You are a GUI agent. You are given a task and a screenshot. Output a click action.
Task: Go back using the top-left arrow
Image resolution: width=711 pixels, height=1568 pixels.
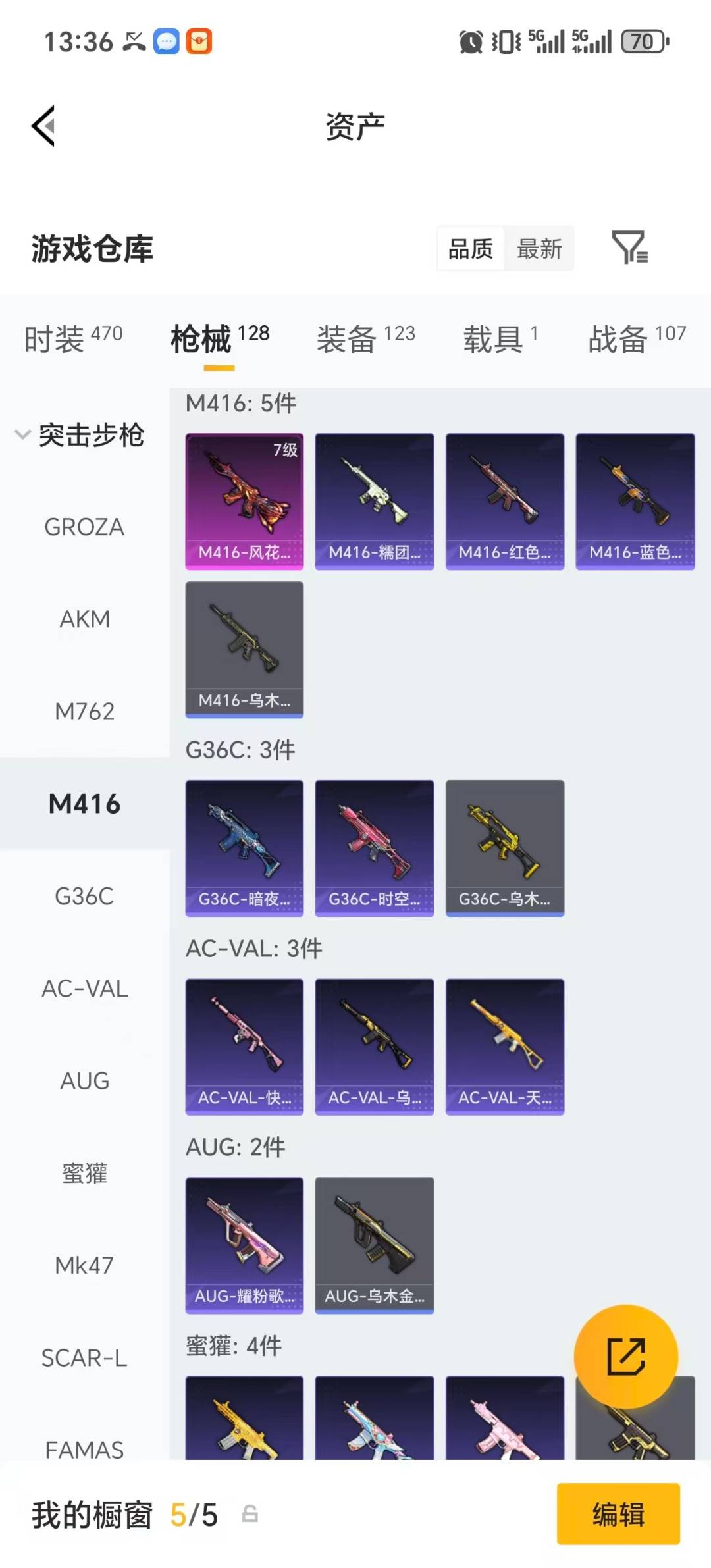43,126
